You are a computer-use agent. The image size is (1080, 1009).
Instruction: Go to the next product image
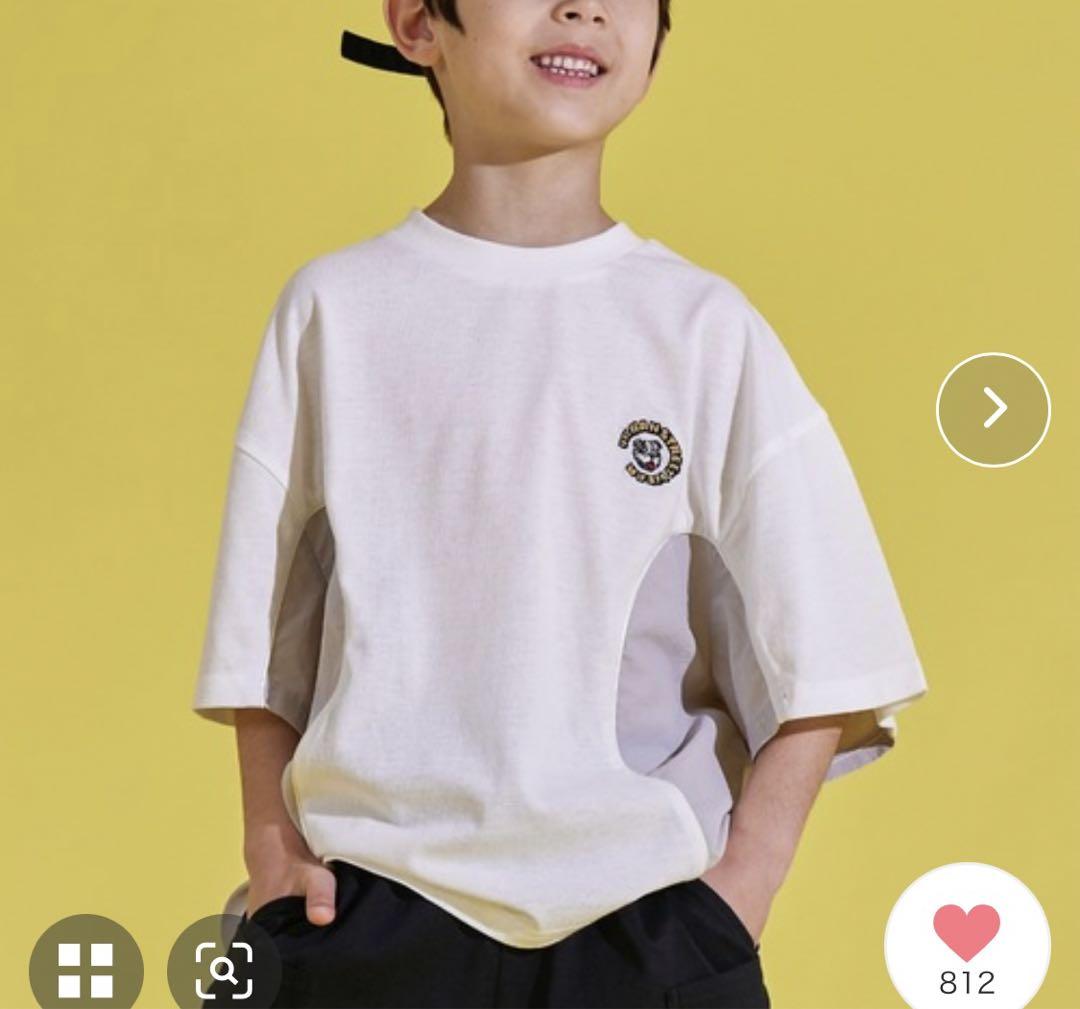point(993,409)
